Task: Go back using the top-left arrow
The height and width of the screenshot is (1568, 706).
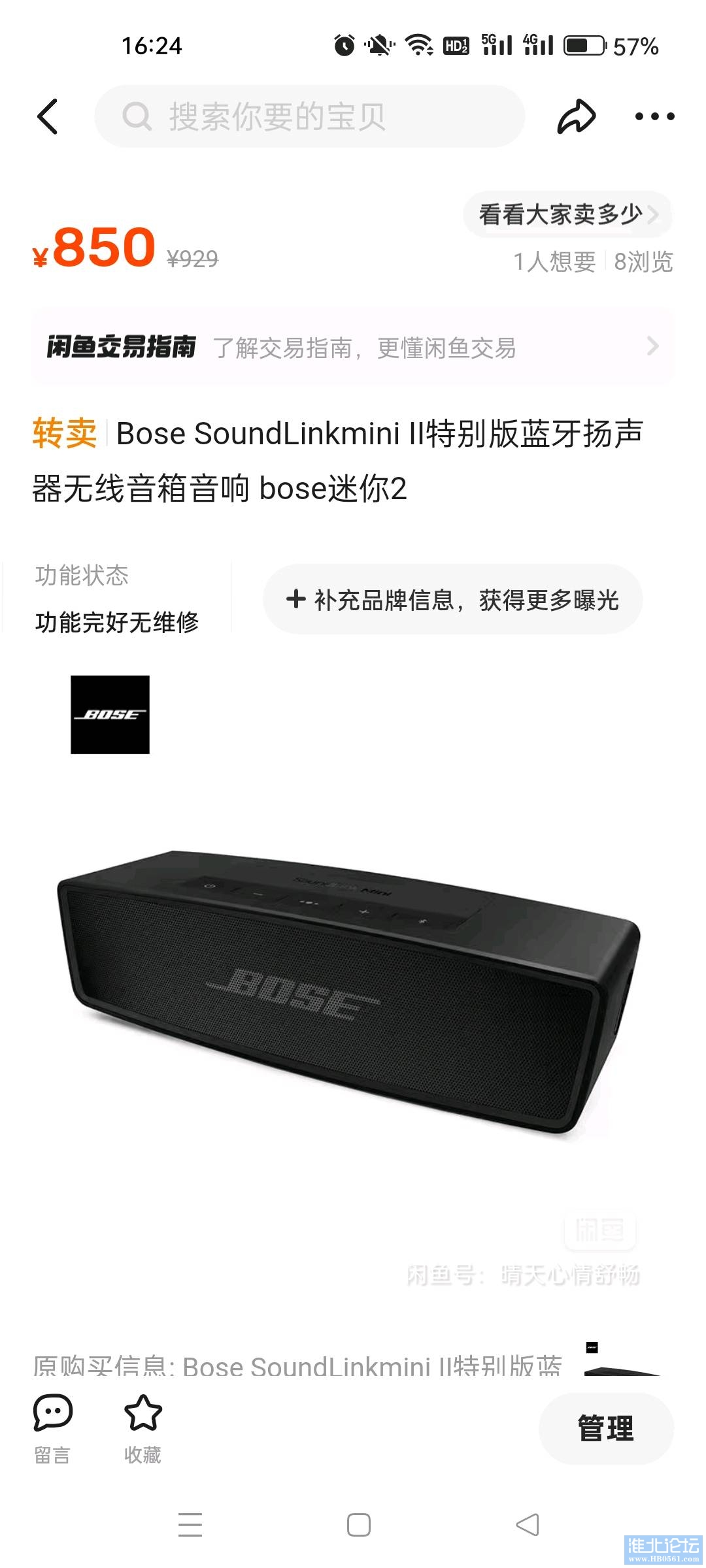Action: click(x=48, y=117)
